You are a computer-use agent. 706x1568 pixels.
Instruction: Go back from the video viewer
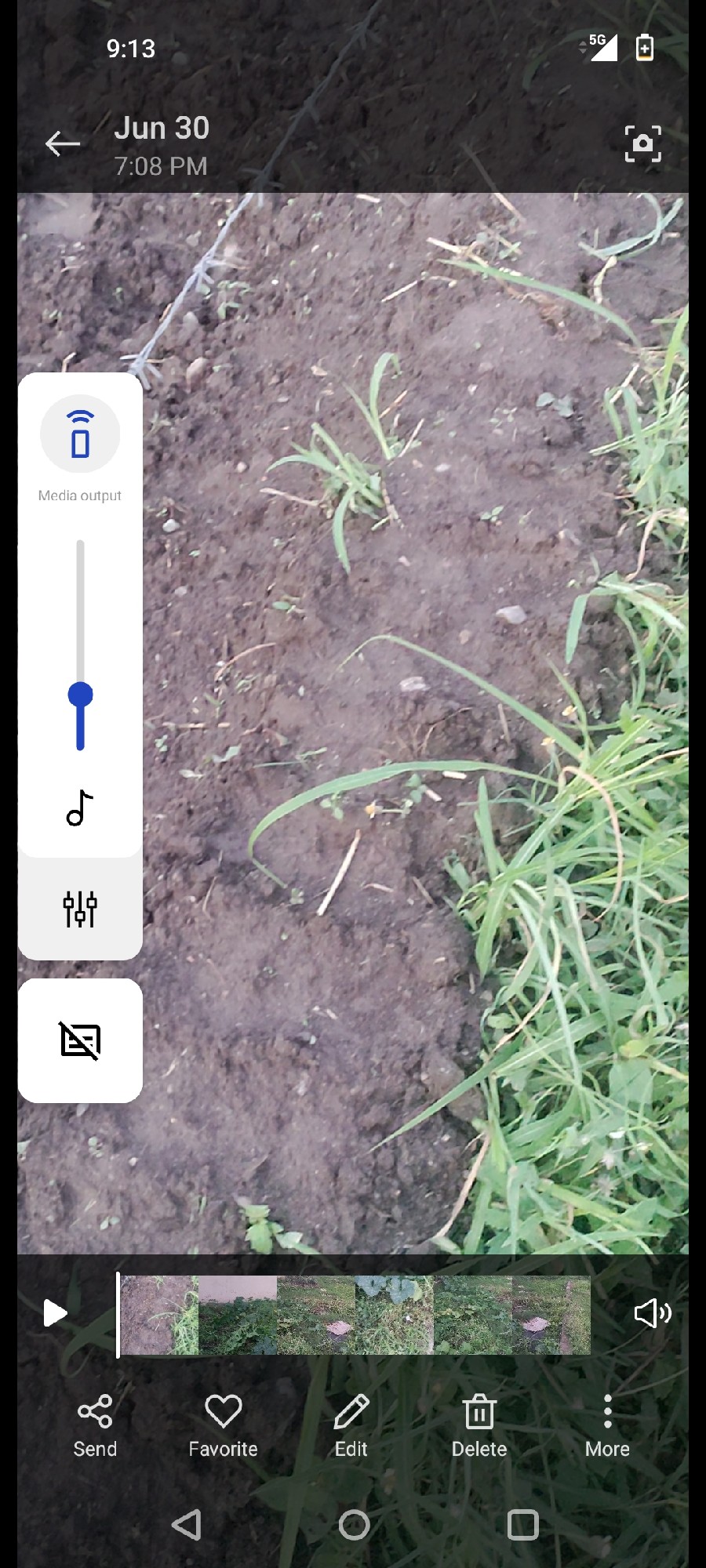click(63, 143)
